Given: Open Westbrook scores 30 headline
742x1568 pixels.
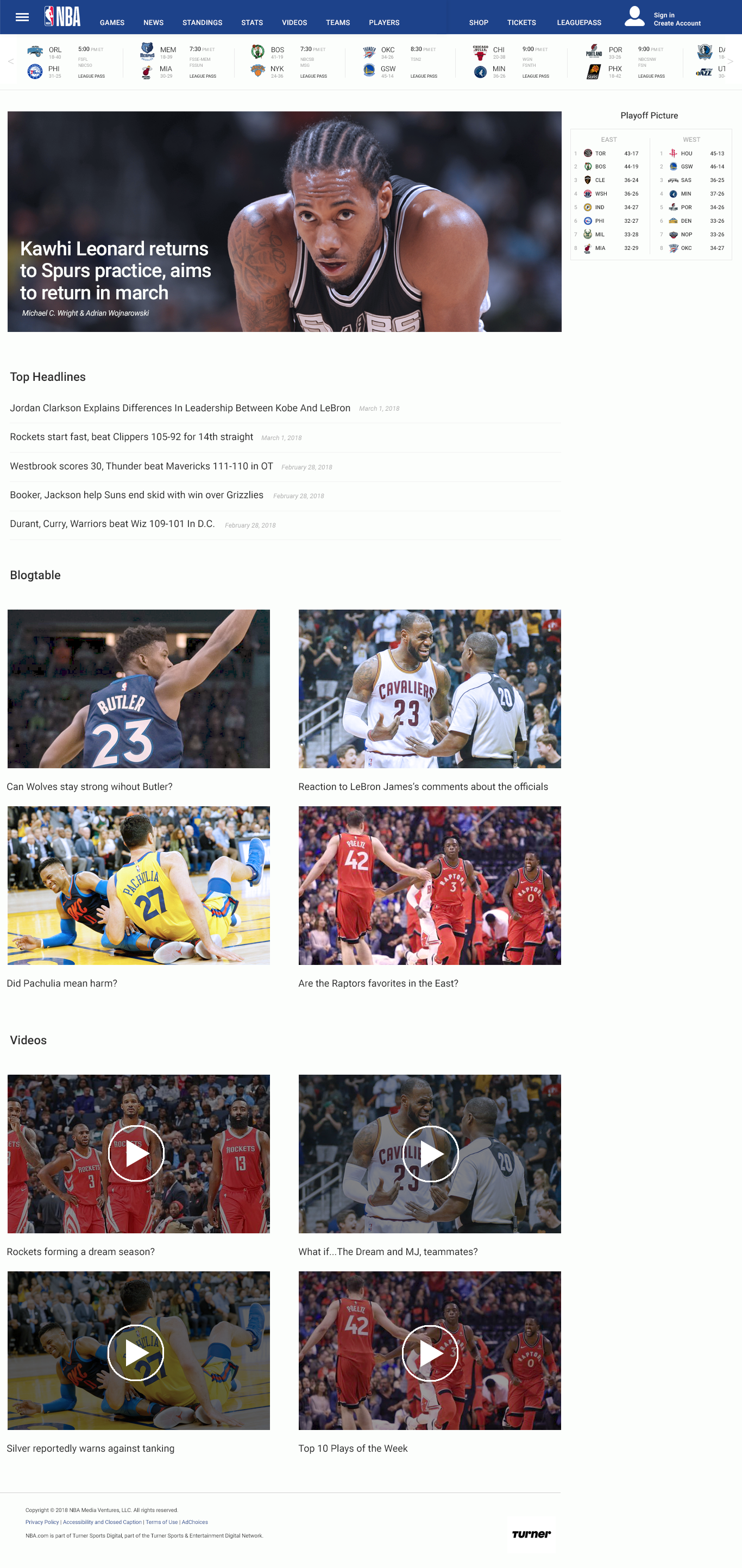Looking at the screenshot, I should pos(141,466).
